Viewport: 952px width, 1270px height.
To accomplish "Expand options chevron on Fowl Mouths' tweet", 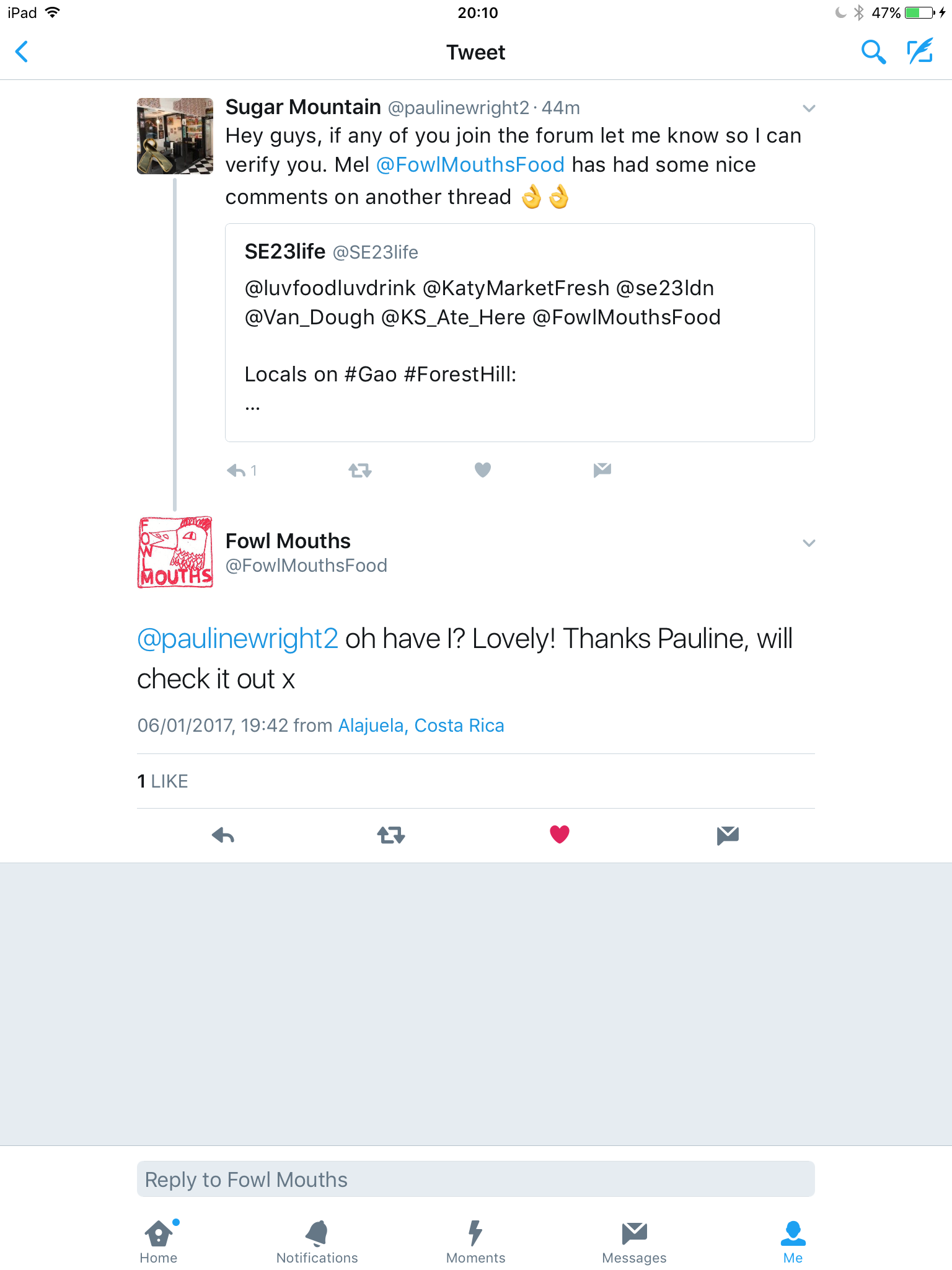I will tap(808, 543).
